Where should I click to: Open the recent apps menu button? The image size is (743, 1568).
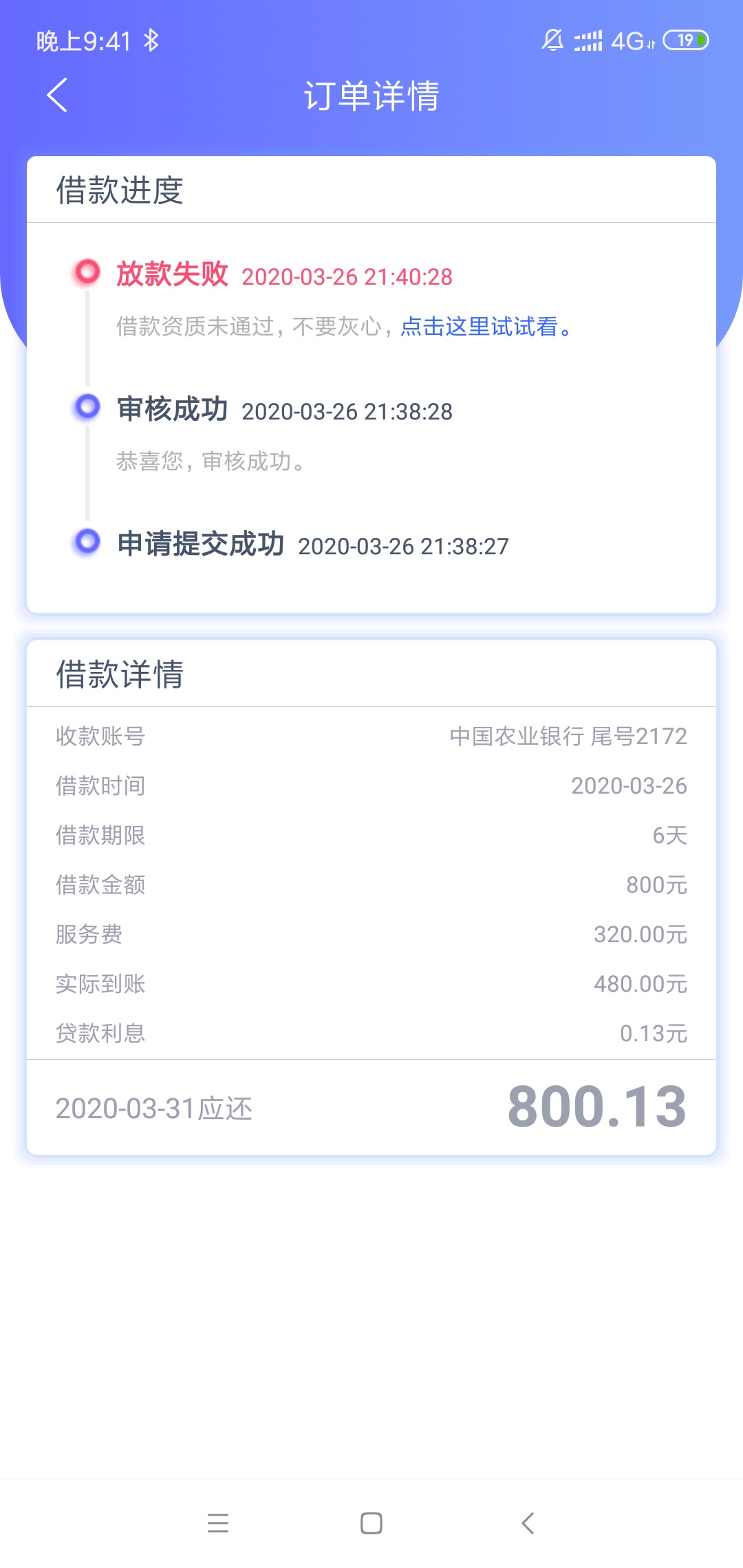pos(218,1523)
